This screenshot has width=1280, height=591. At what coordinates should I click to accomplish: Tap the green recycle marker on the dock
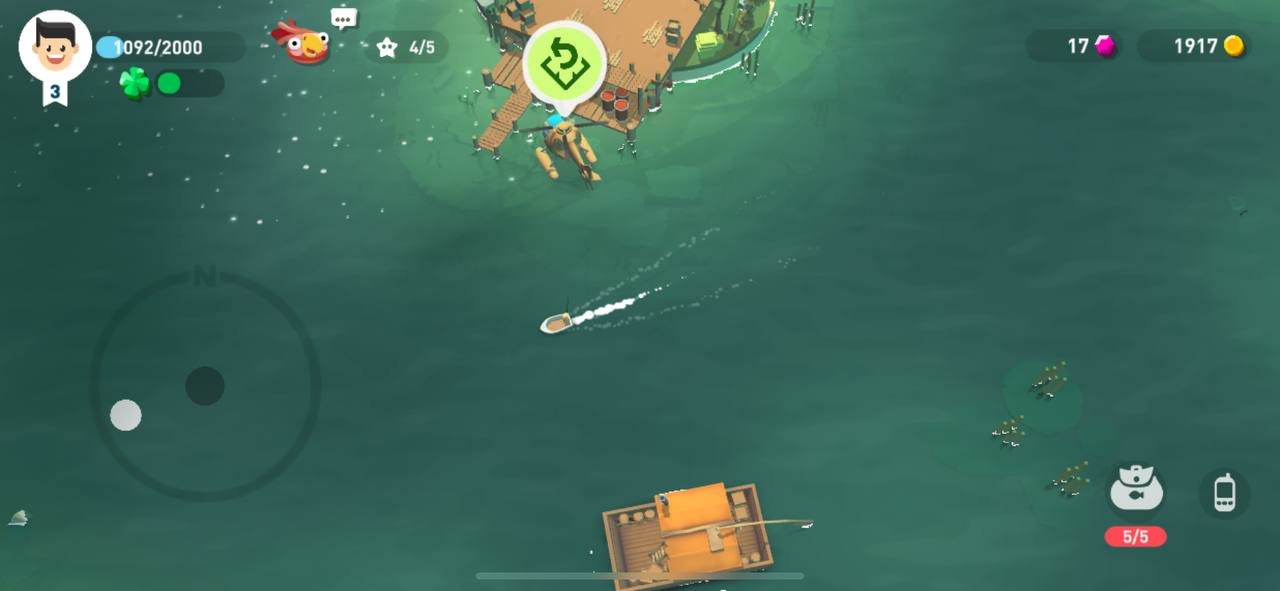[x=565, y=63]
